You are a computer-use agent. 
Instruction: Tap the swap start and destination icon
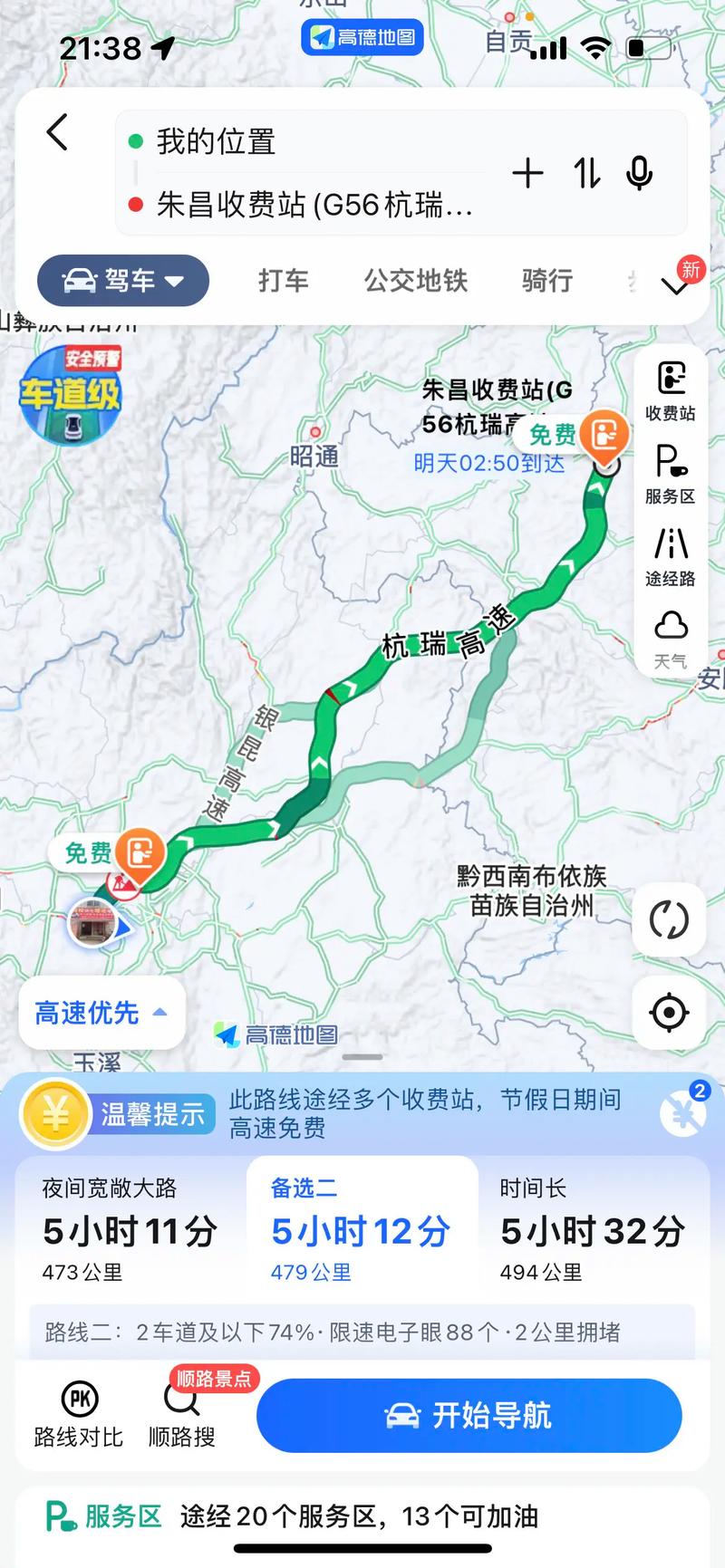[x=584, y=174]
